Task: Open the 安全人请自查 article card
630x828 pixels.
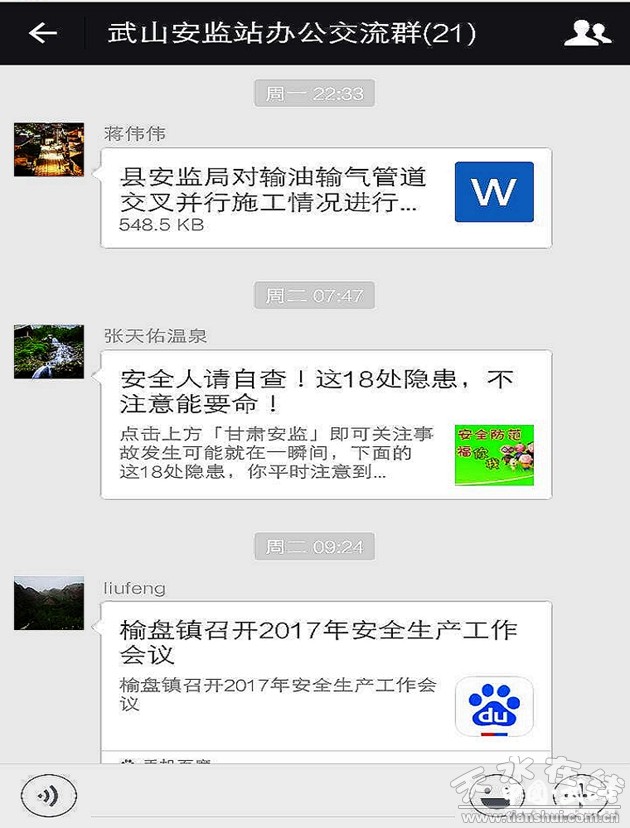Action: (325, 424)
